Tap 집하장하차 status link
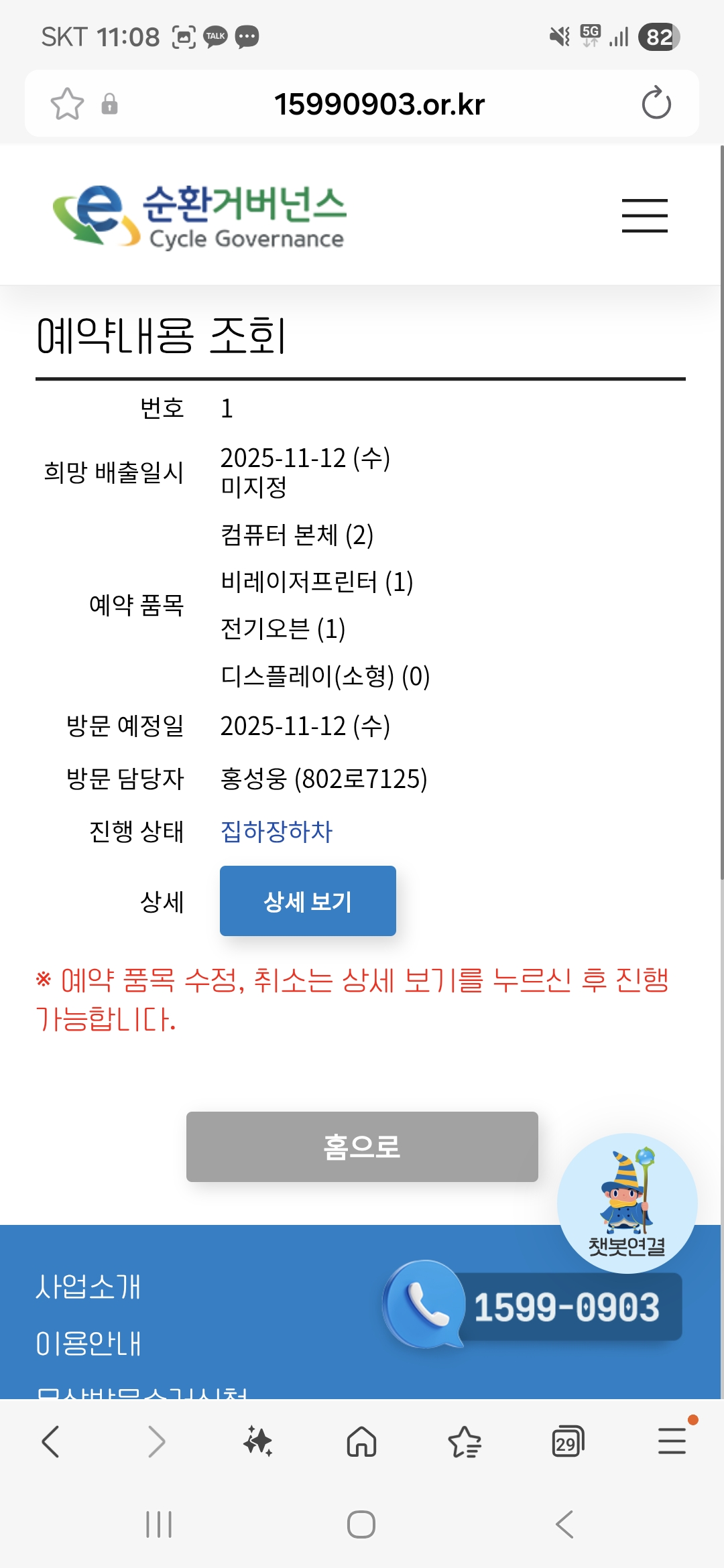The image size is (724, 1568). pyautogui.click(x=276, y=832)
